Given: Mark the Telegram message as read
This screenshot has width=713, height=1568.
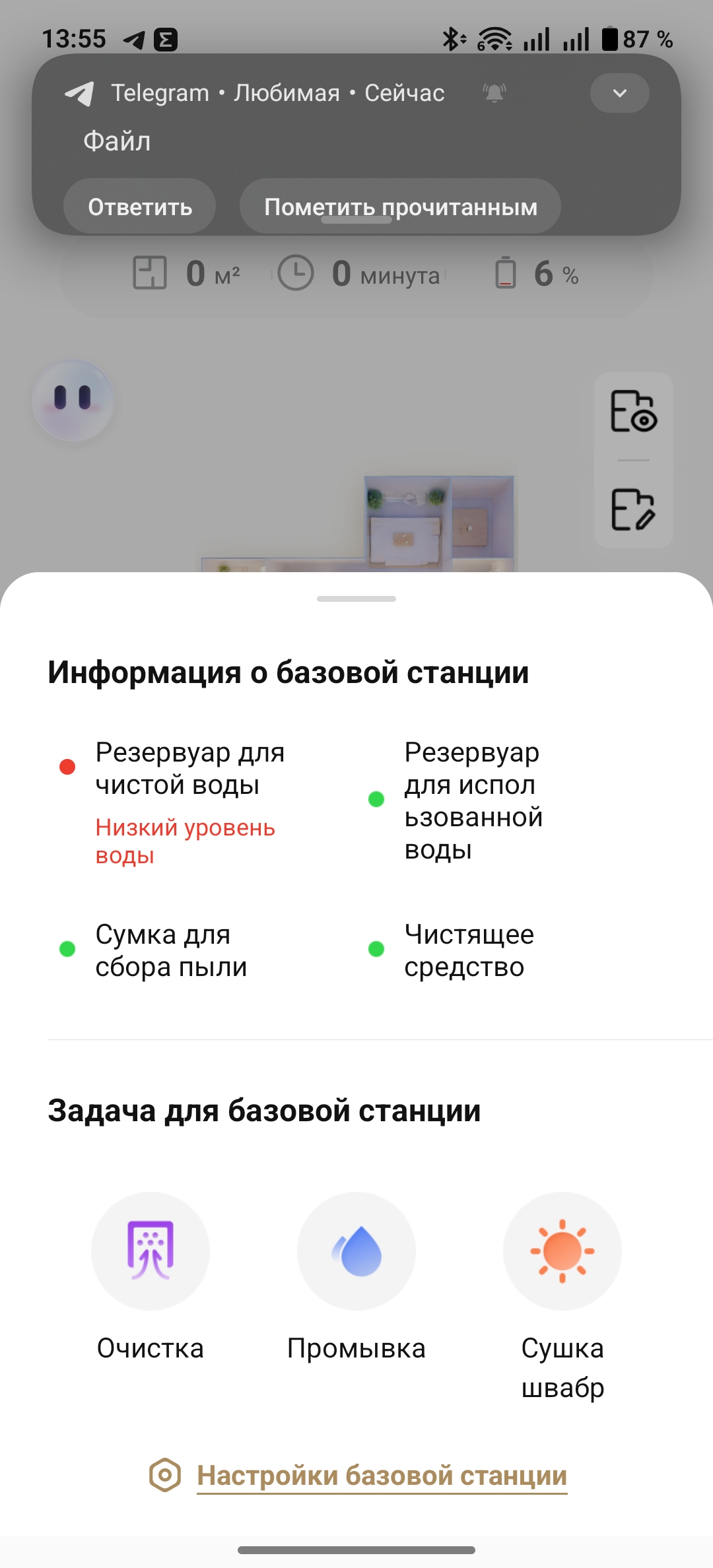Looking at the screenshot, I should (400, 207).
